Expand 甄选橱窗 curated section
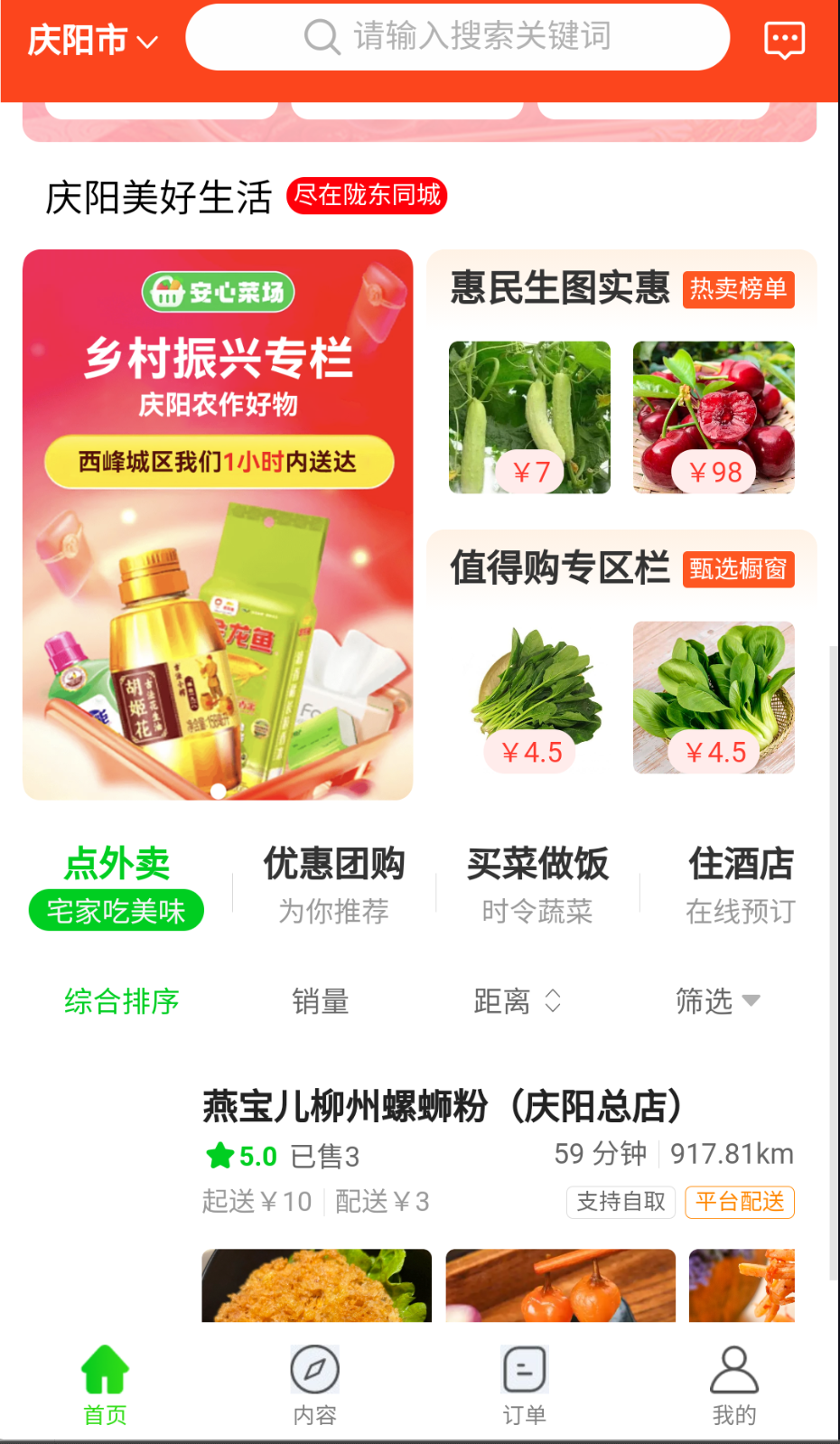This screenshot has height=1444, width=840. pos(739,569)
